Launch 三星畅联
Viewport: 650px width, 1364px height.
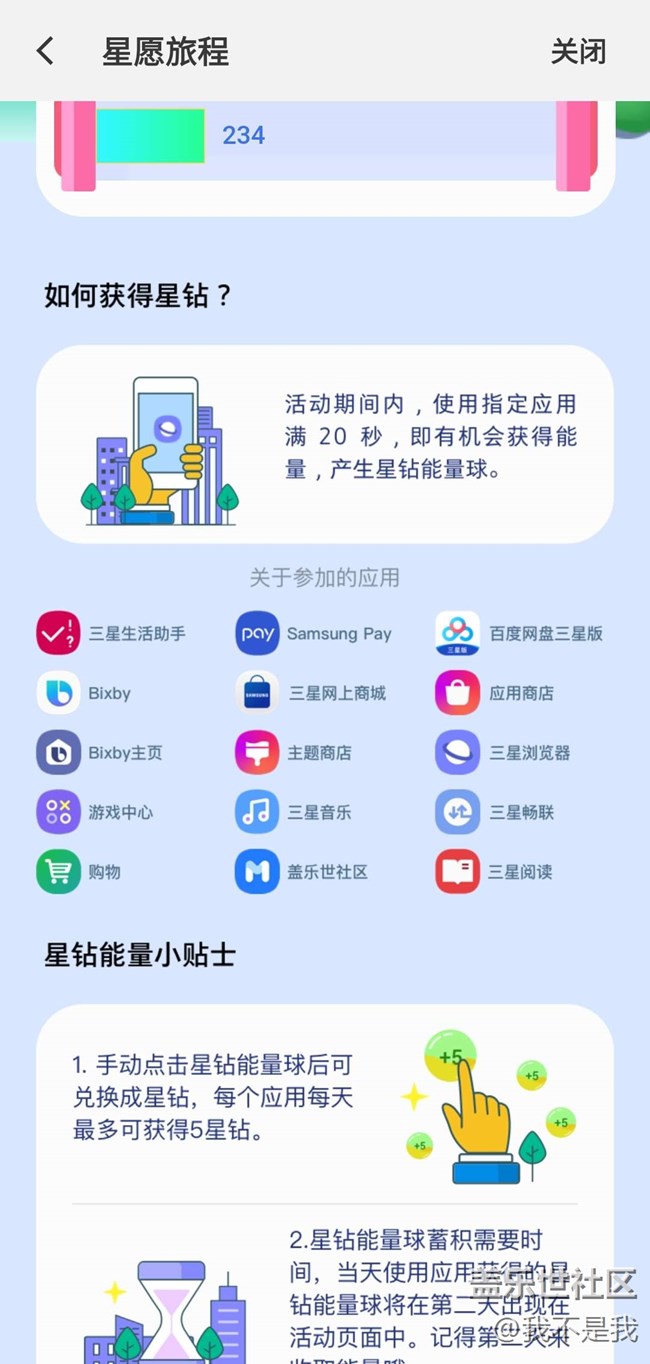[x=495, y=812]
